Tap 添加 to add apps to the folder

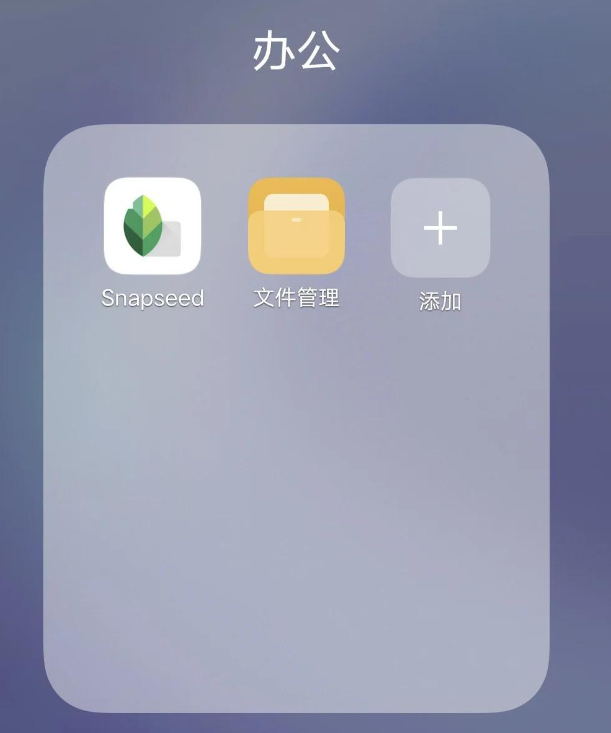coord(440,228)
